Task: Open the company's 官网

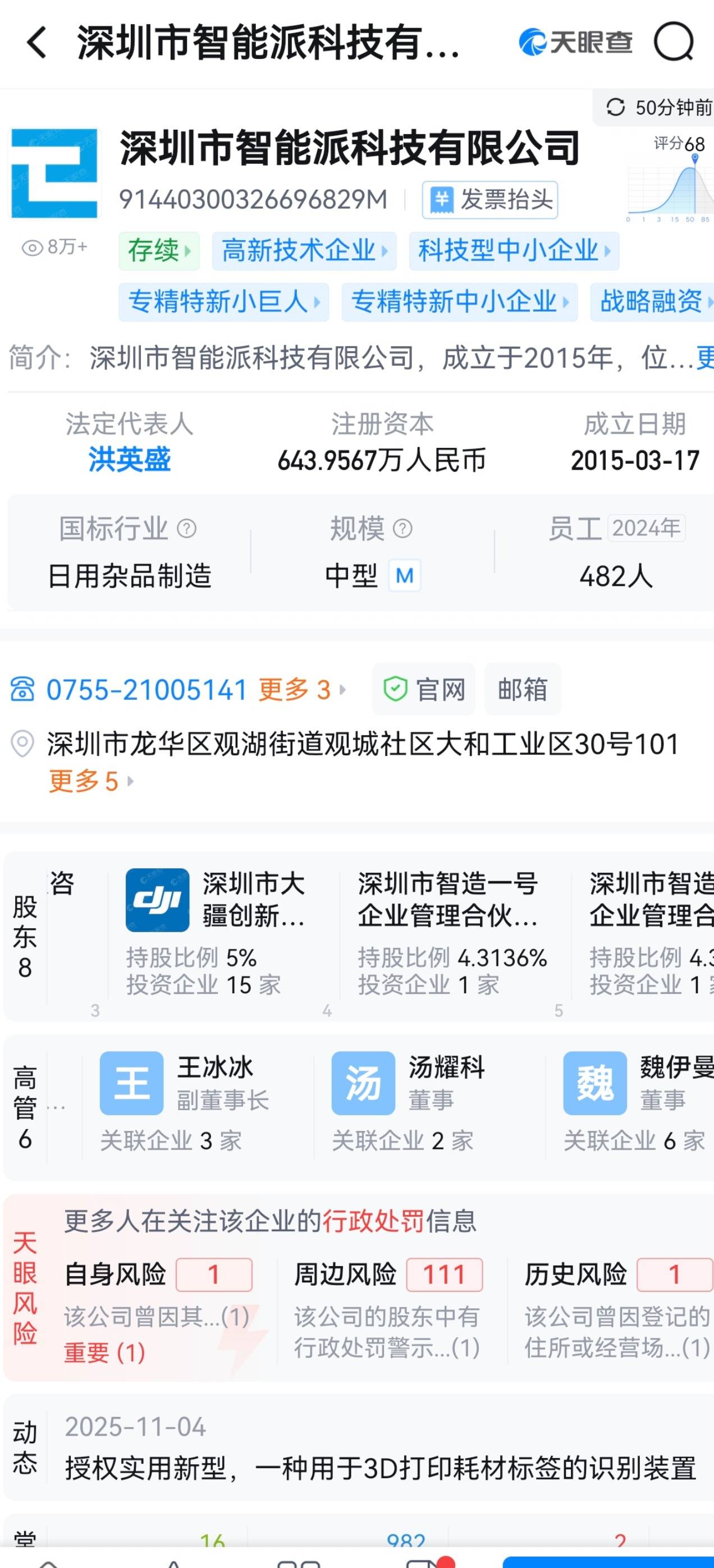Action: click(424, 690)
